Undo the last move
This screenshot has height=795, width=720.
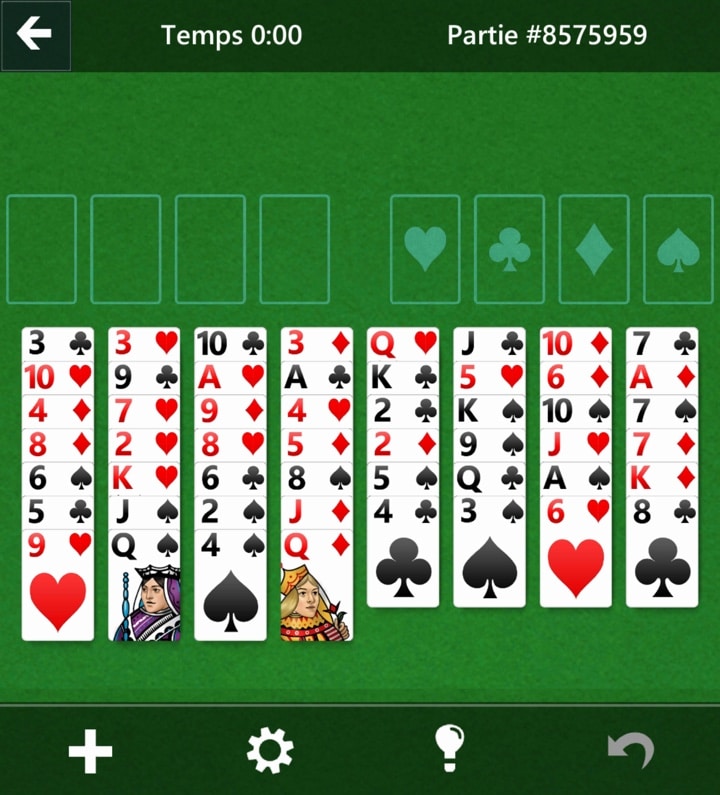(631, 750)
